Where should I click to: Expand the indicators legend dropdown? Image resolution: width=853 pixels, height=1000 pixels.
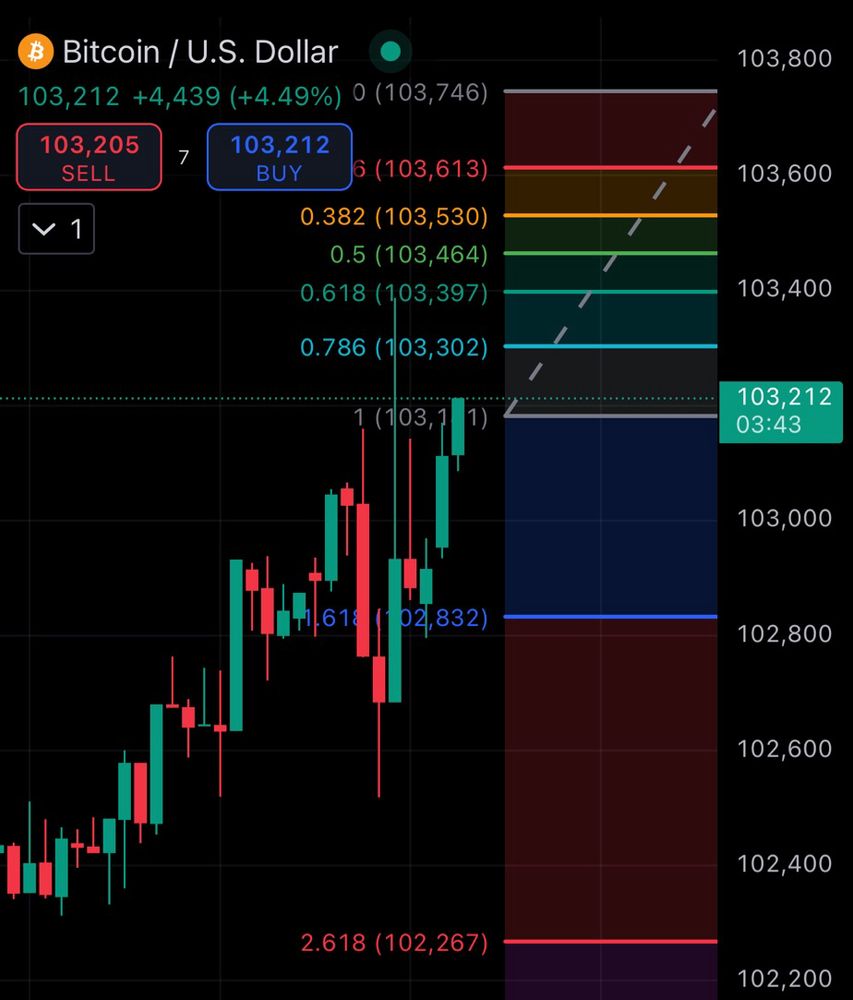[x=56, y=229]
